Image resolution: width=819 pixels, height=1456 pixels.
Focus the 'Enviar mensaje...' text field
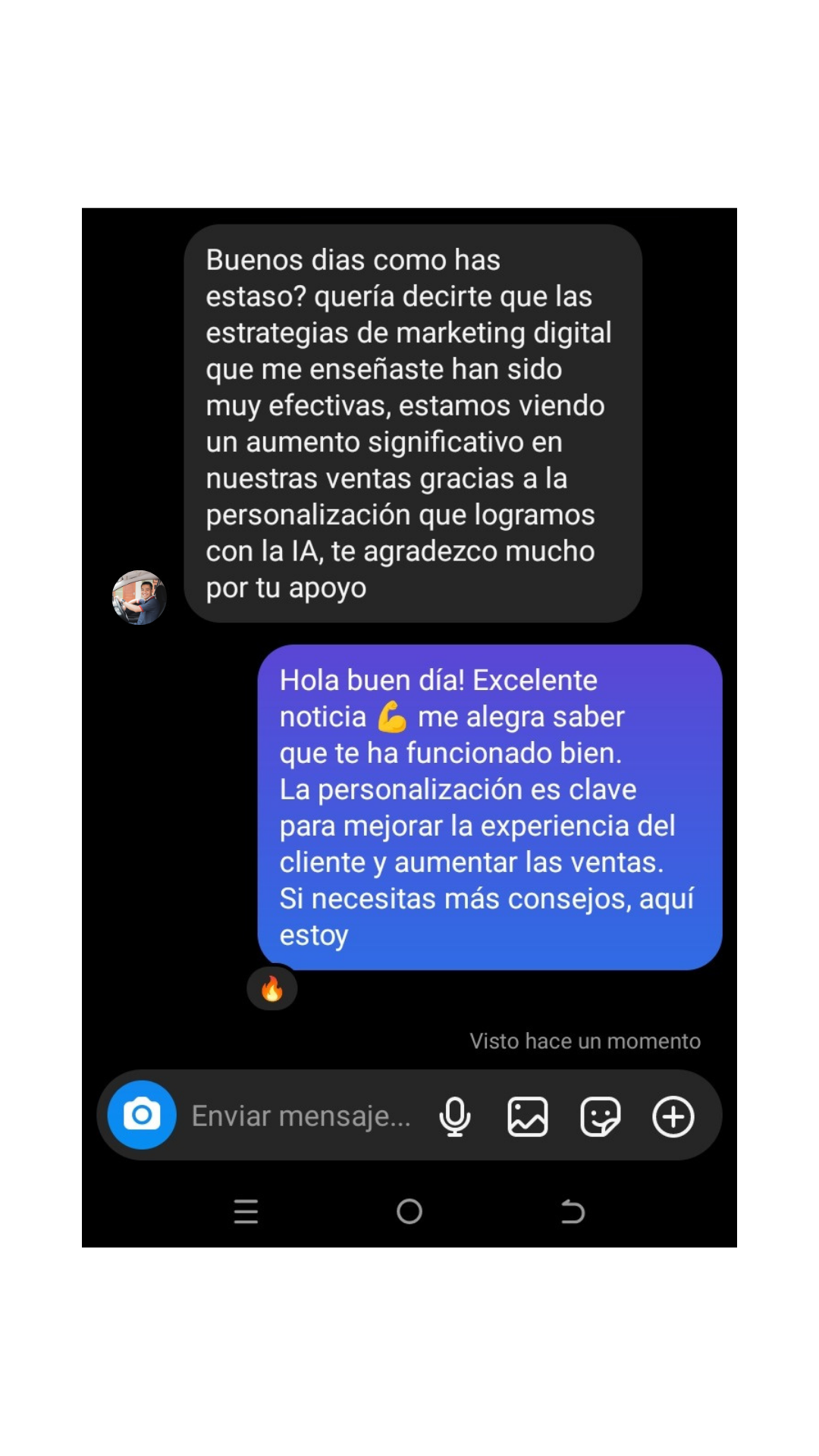point(301,1116)
